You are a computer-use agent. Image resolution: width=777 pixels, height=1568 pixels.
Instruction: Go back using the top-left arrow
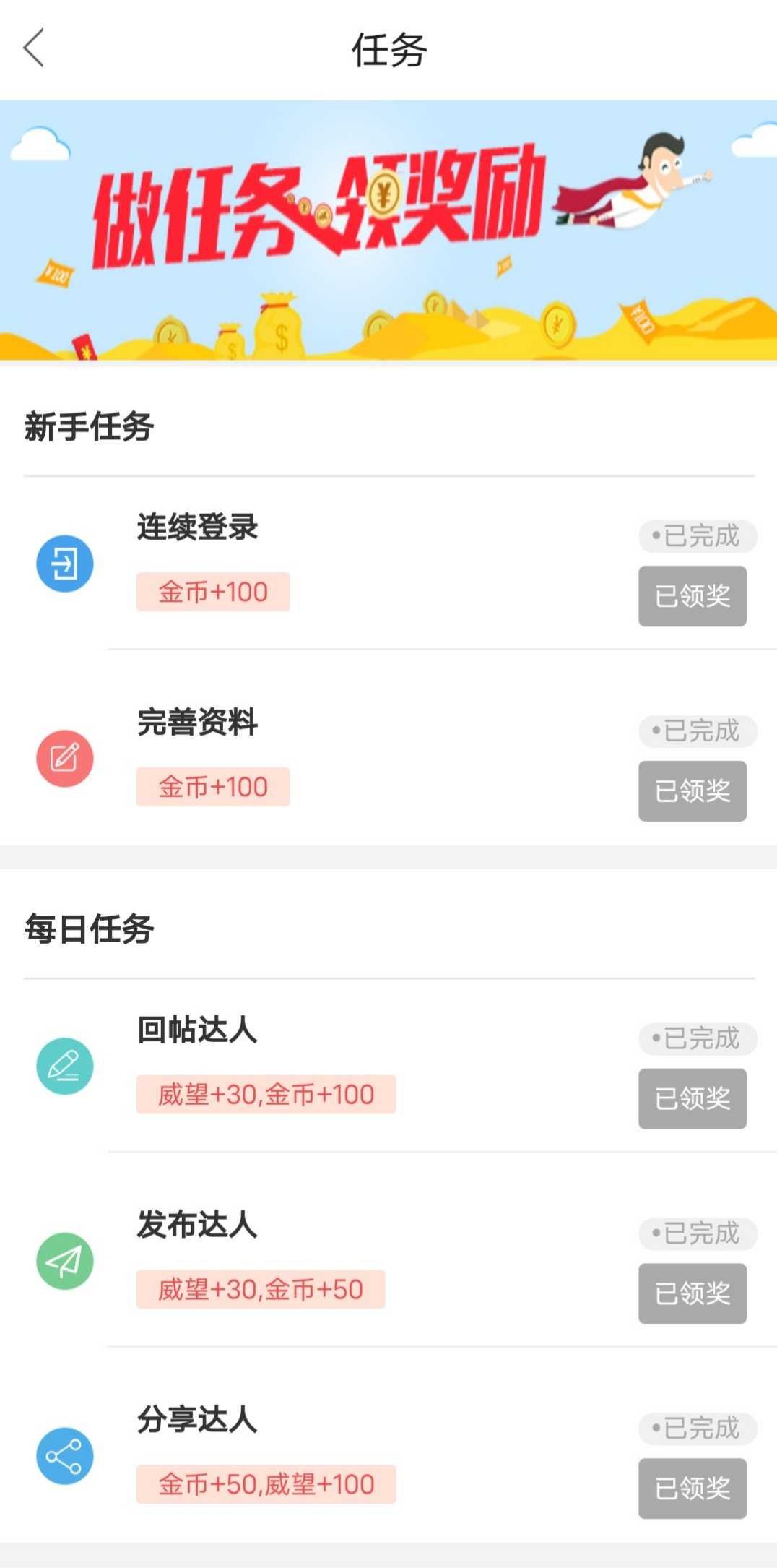pyautogui.click(x=34, y=48)
